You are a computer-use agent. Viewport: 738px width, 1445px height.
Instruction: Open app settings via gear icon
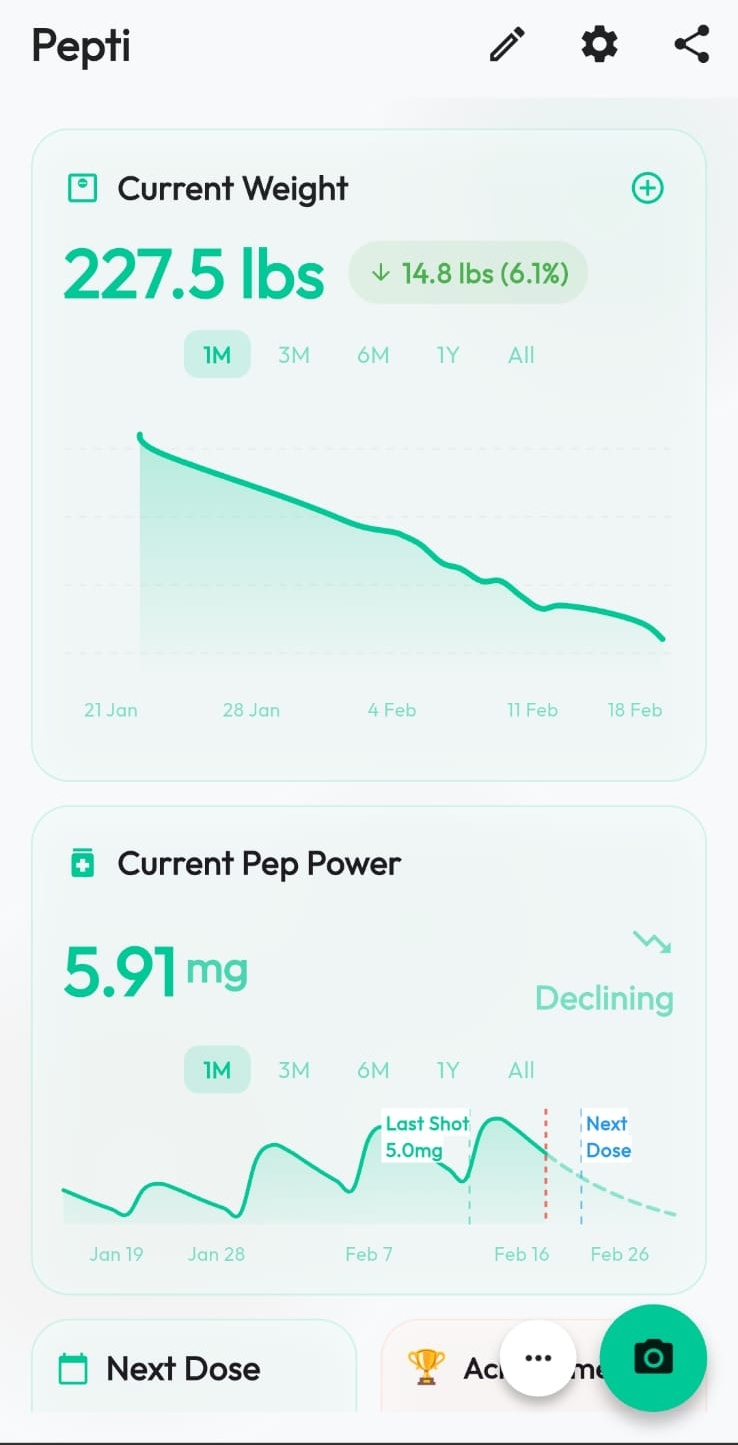click(x=598, y=44)
